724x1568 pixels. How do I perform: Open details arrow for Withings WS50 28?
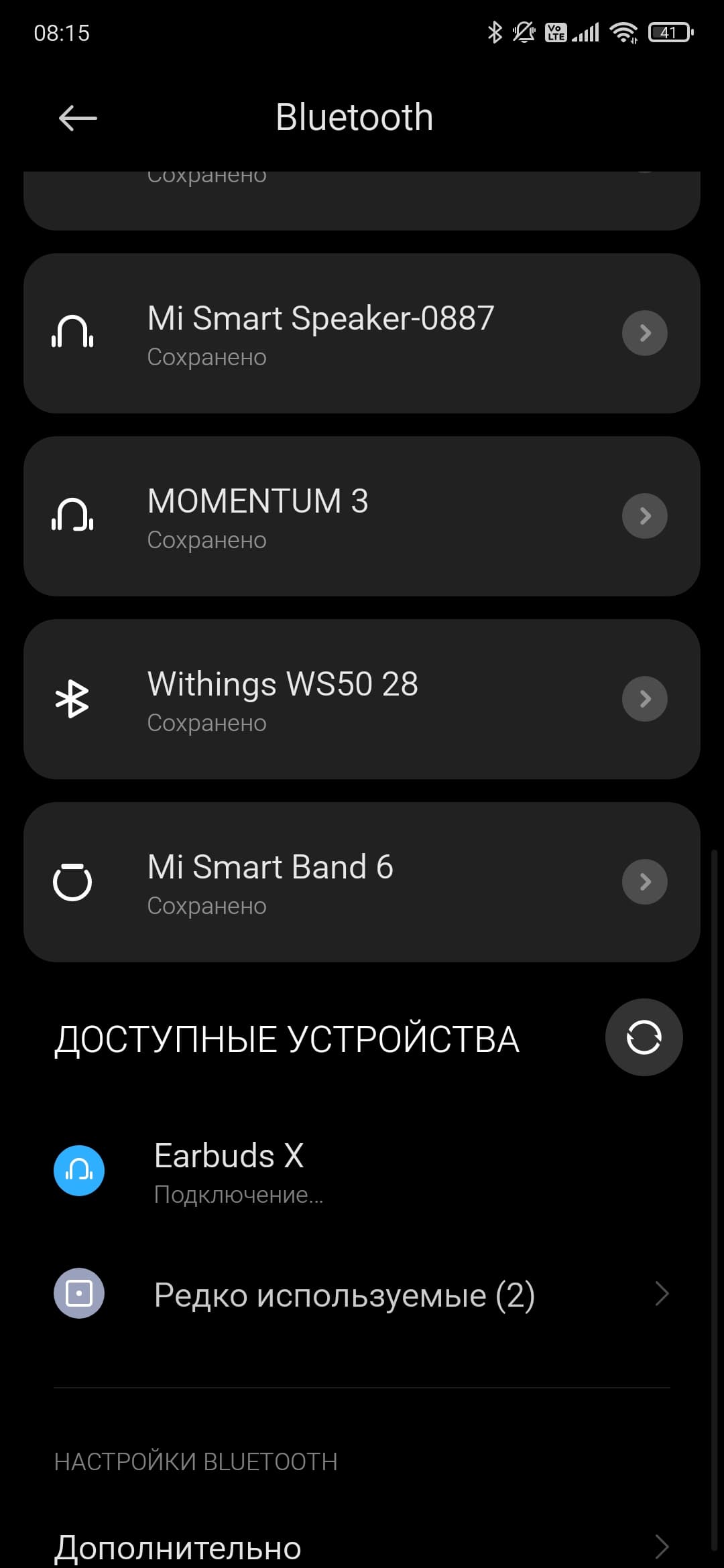tap(644, 699)
